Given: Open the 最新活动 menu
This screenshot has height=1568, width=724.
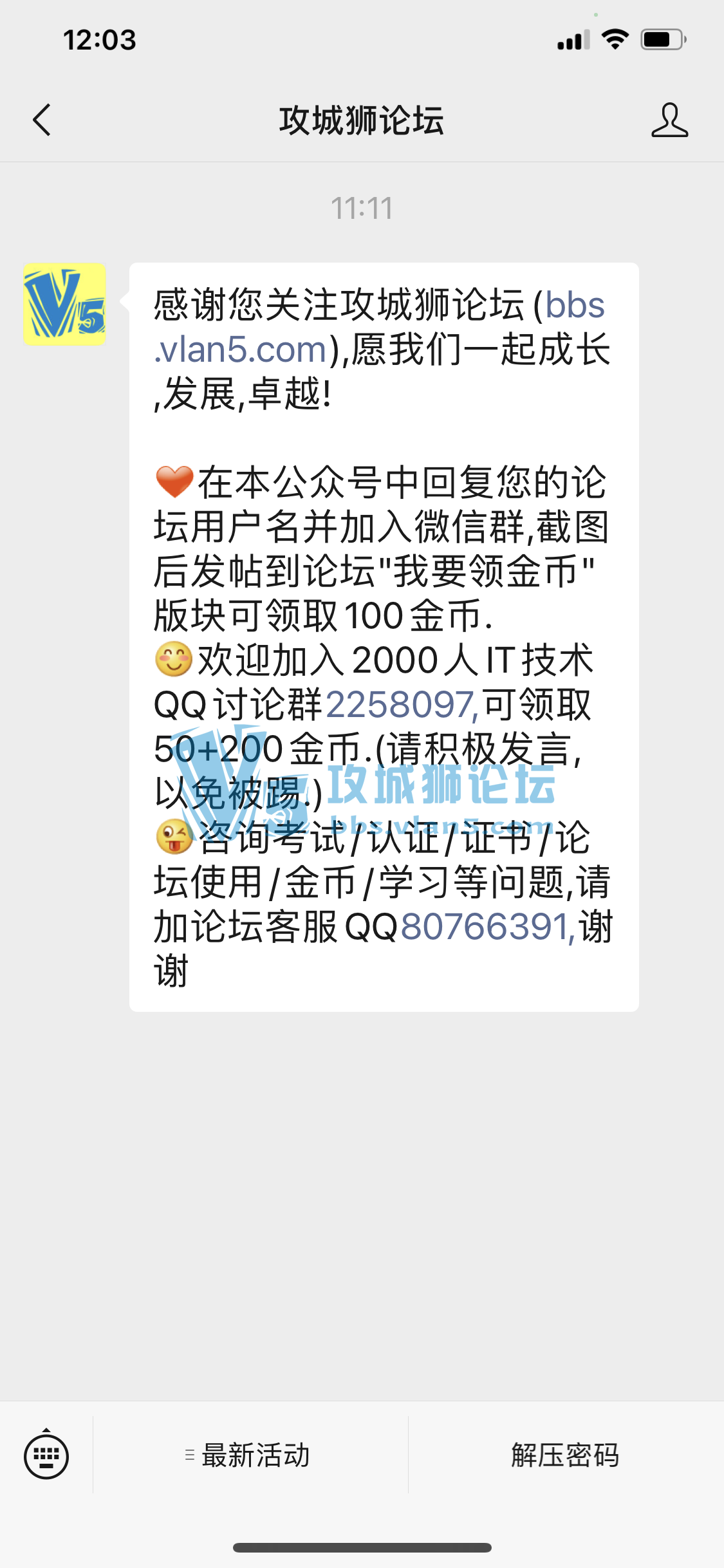Looking at the screenshot, I should click(x=250, y=1456).
